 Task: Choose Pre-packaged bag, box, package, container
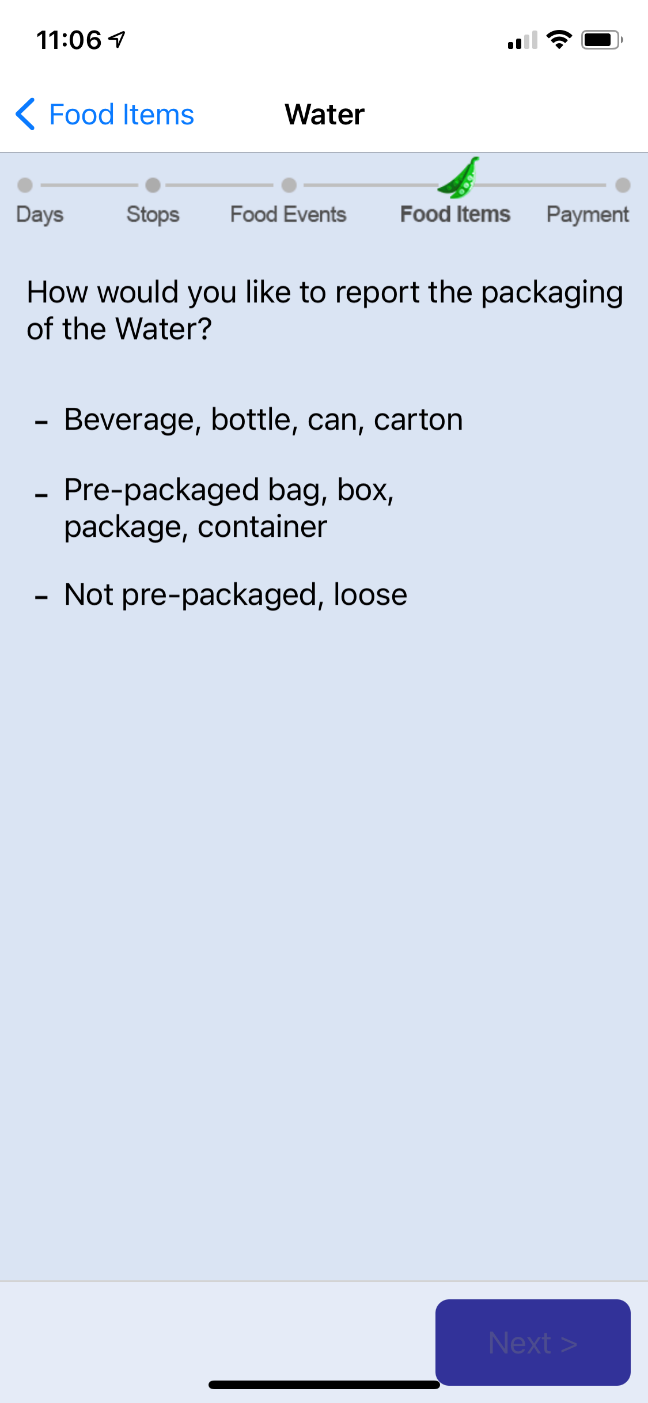coord(228,508)
